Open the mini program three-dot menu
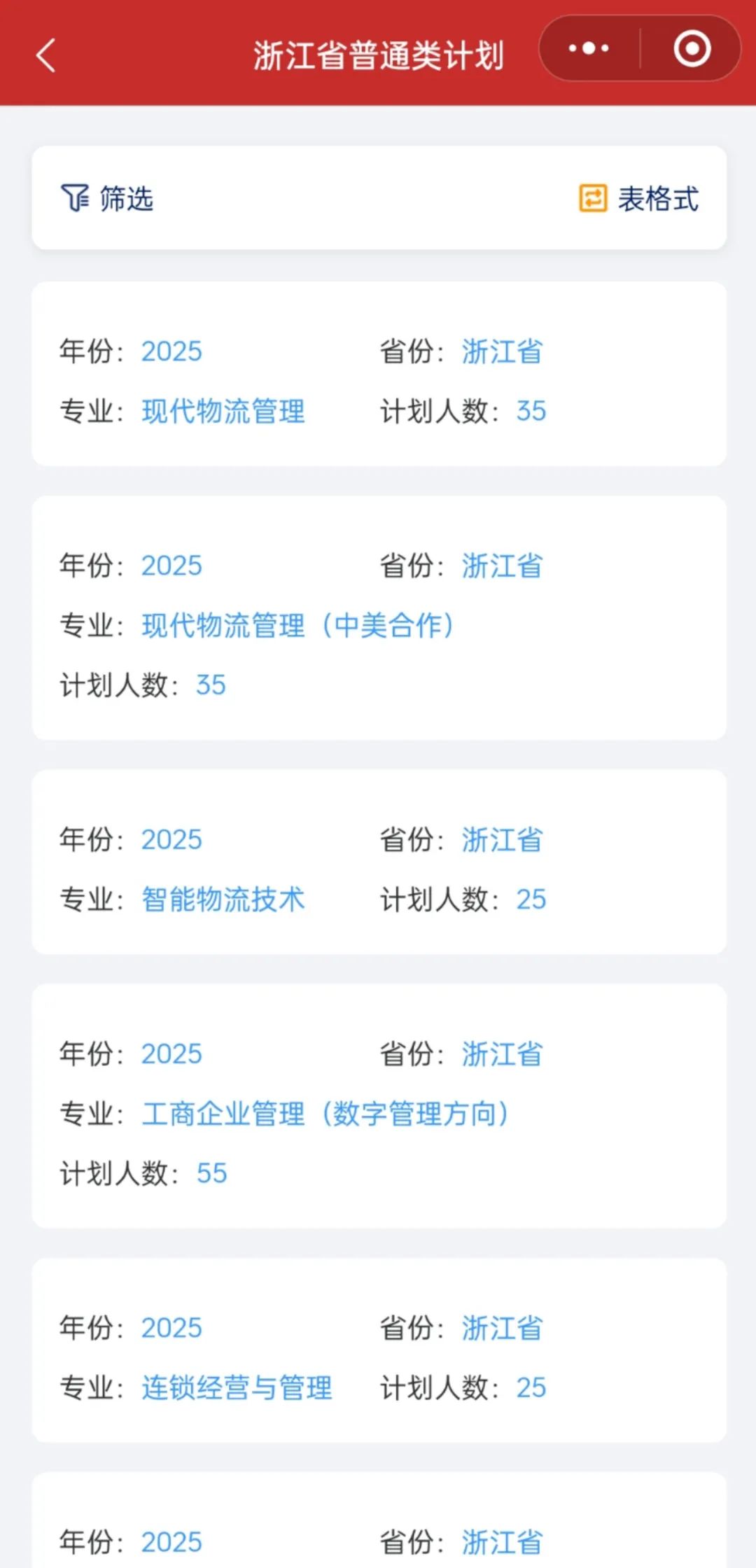Image resolution: width=756 pixels, height=1568 pixels. (589, 49)
